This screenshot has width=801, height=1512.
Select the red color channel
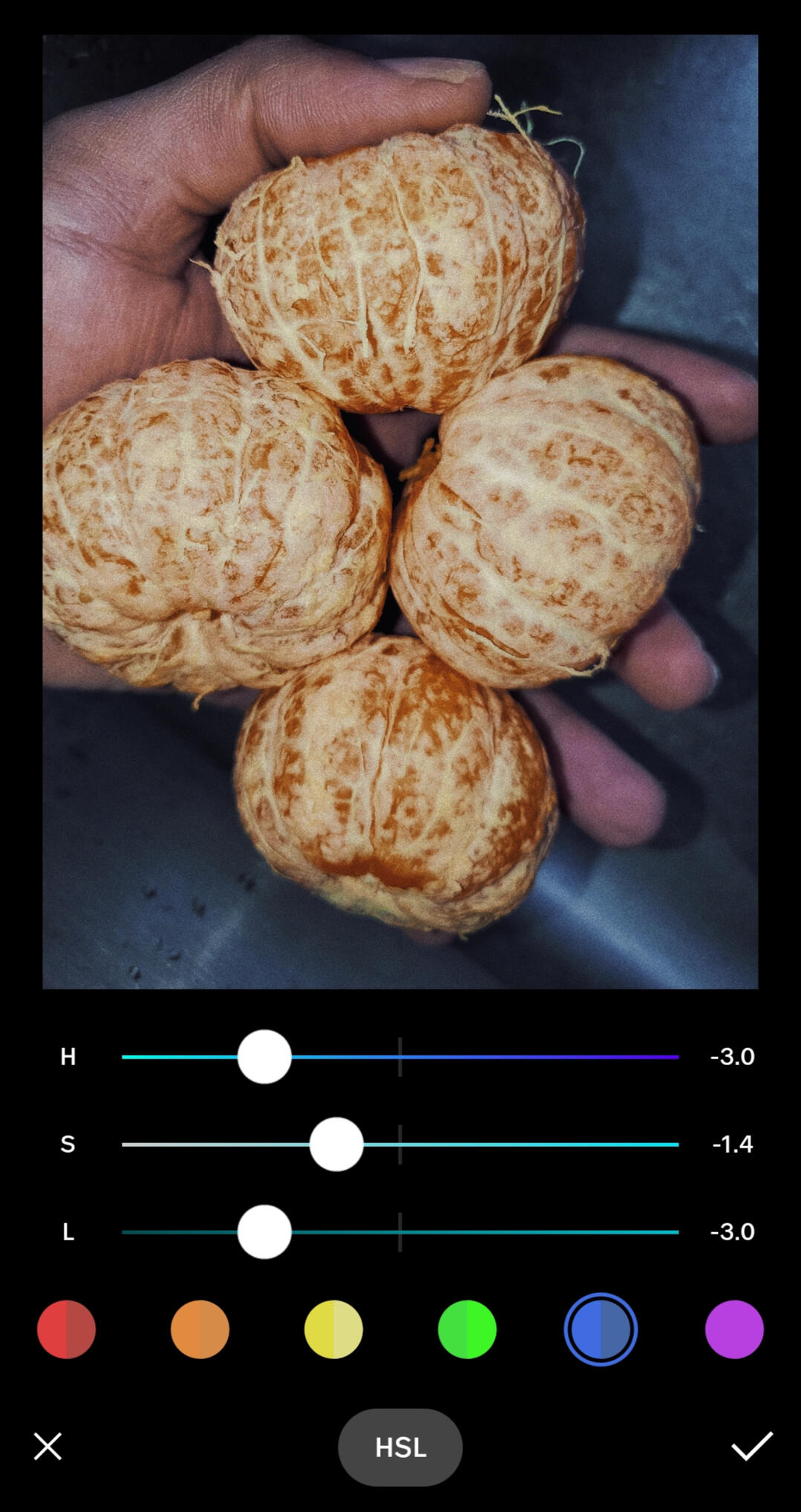point(66,1329)
